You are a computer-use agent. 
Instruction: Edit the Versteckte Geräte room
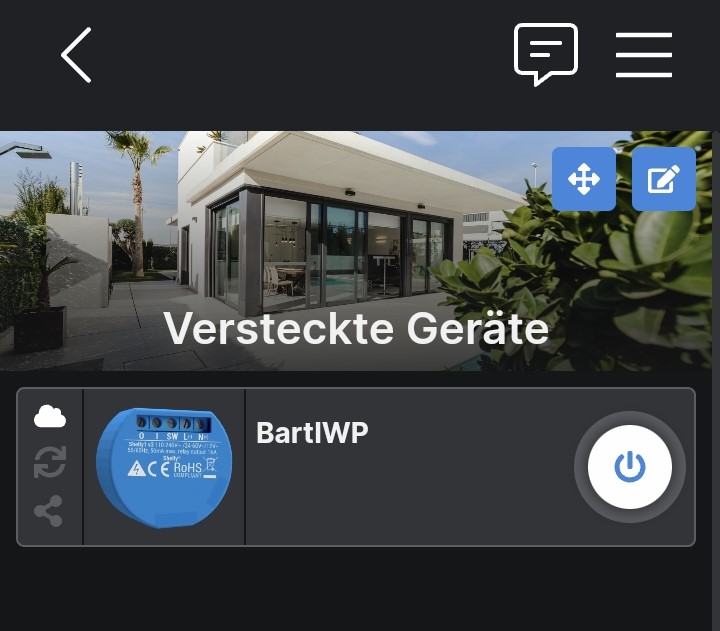(664, 179)
